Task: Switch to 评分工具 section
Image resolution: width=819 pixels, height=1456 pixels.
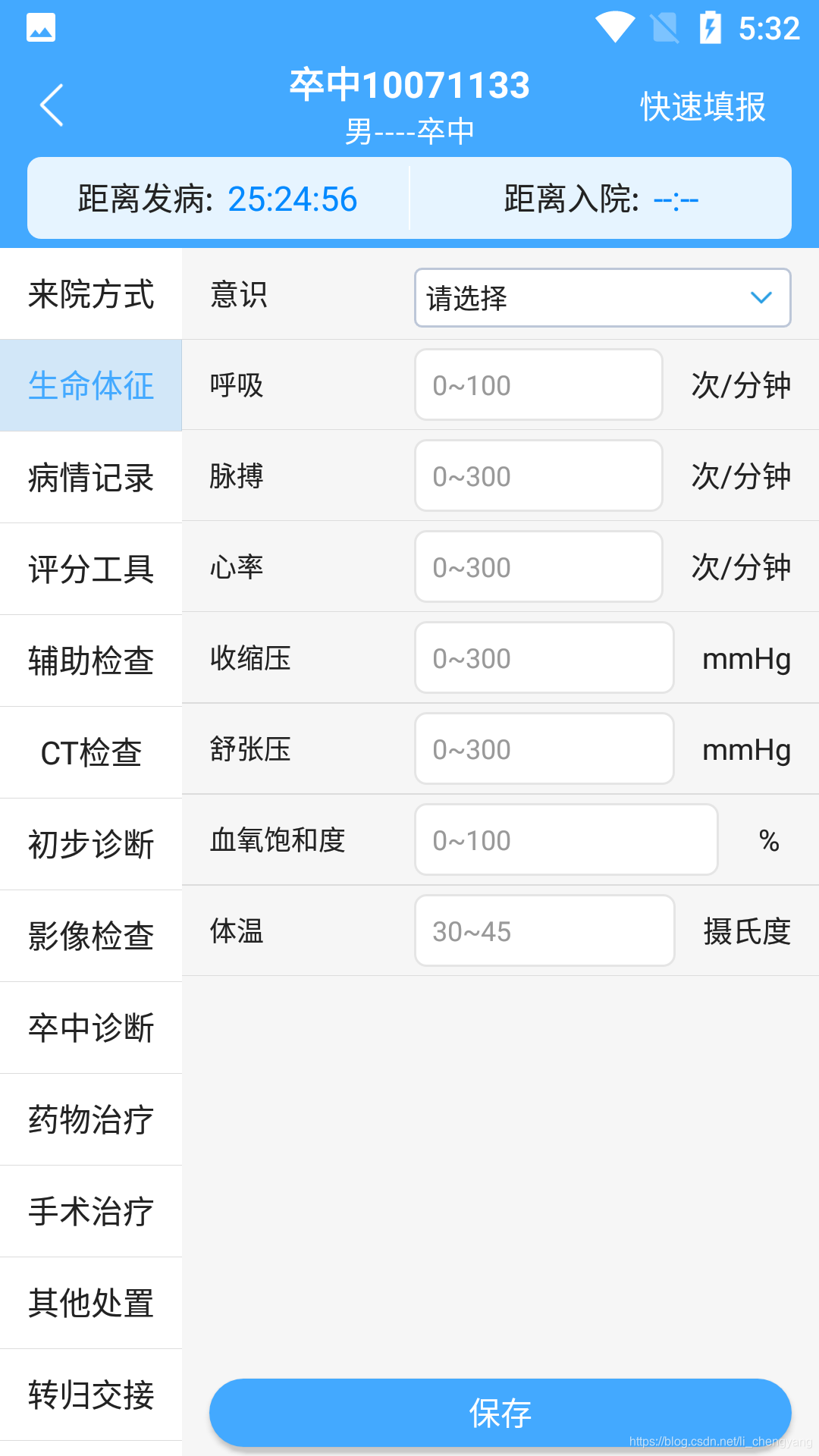Action: point(91,570)
